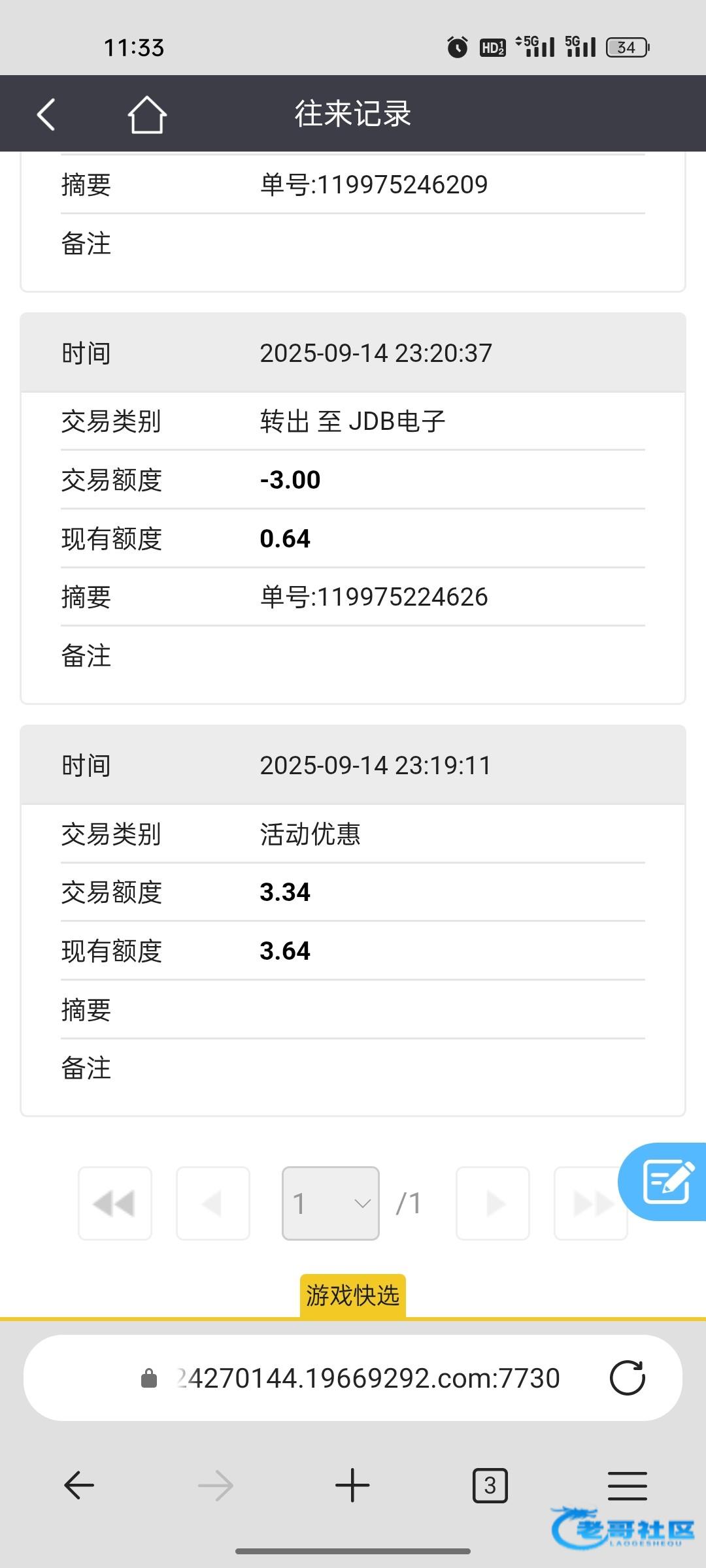Screen dimensions: 706x1568
Task: Go to the previous records page
Action: [213, 1203]
